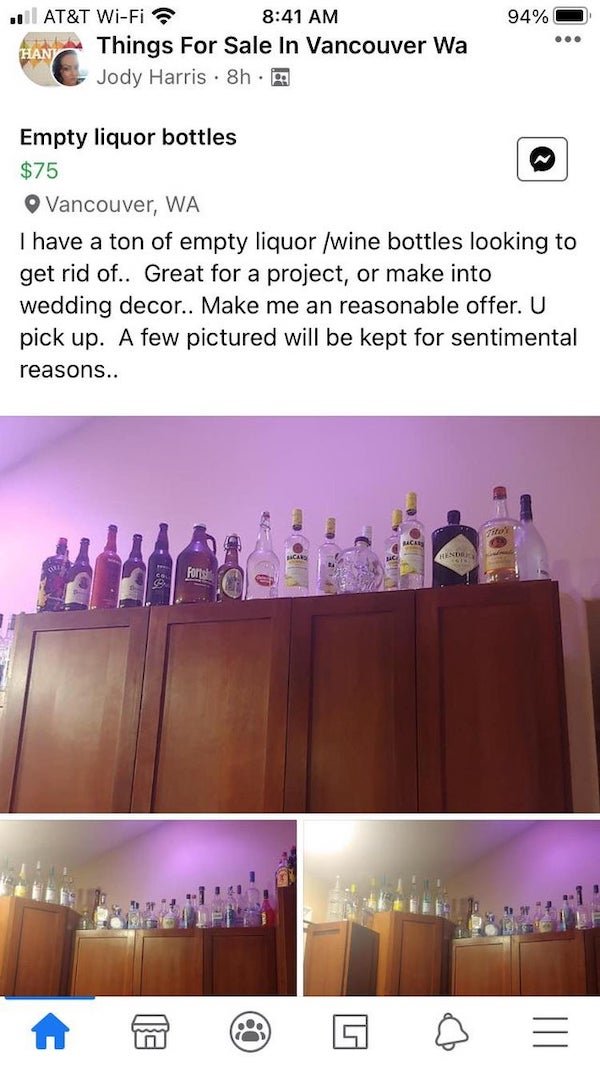Open the notifications bell
Image resolution: width=600 pixels, height=1067 pixels.
pyautogui.click(x=450, y=1031)
